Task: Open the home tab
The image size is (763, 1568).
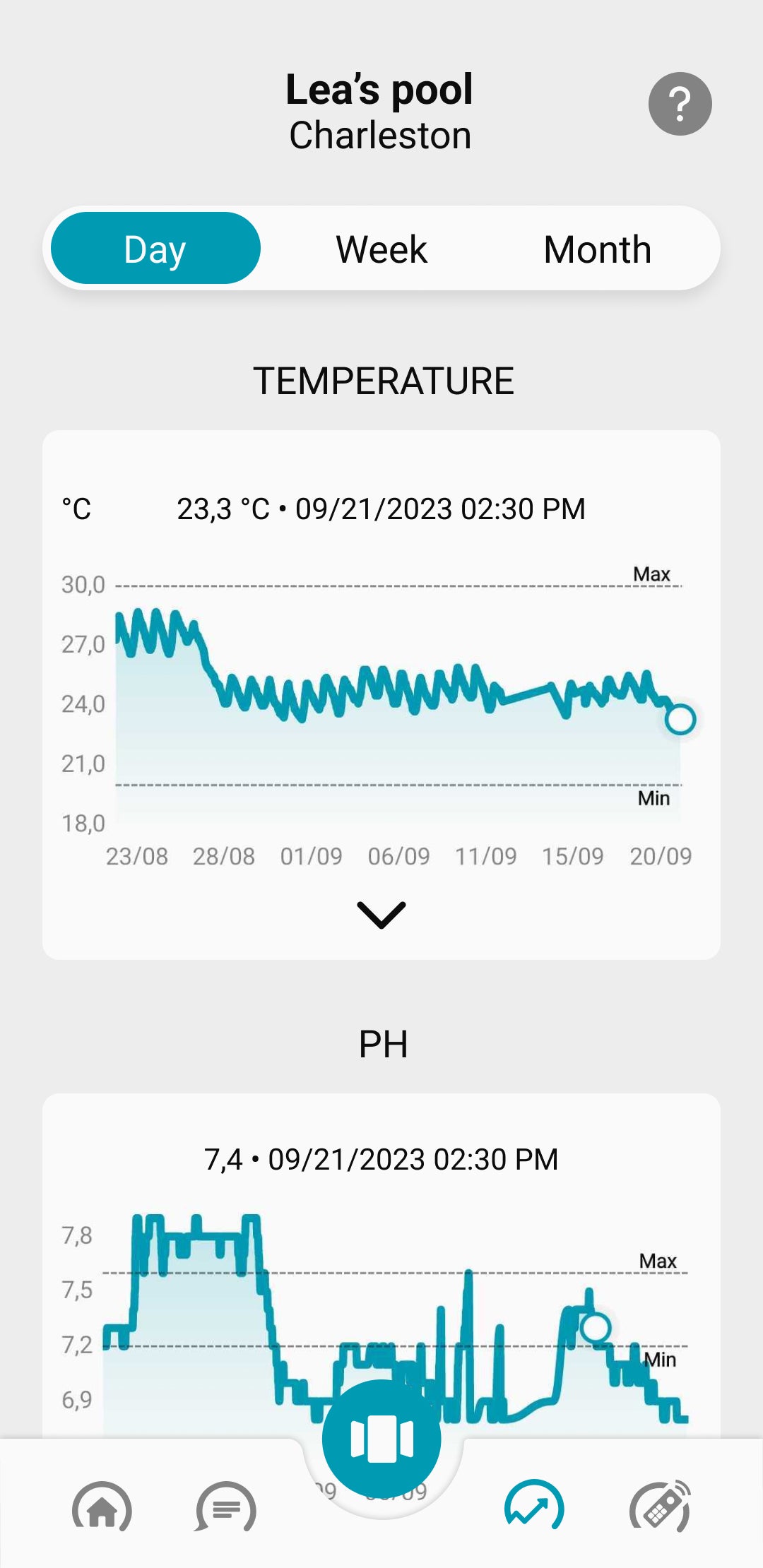Action: pyautogui.click(x=102, y=1508)
